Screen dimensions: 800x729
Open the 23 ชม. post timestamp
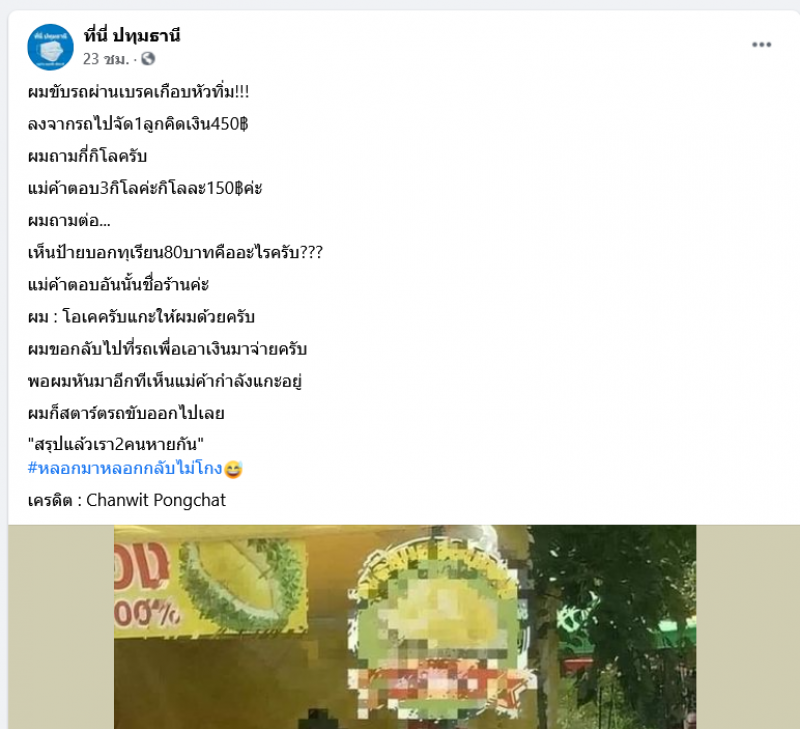point(105,59)
